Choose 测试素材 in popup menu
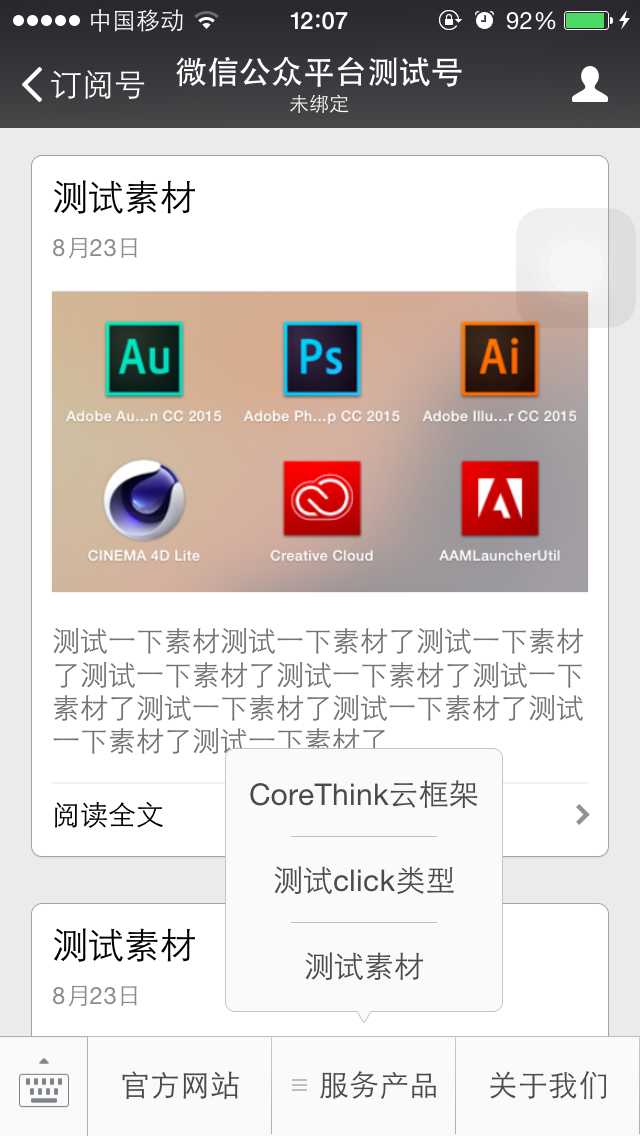This screenshot has width=640, height=1136. (364, 967)
